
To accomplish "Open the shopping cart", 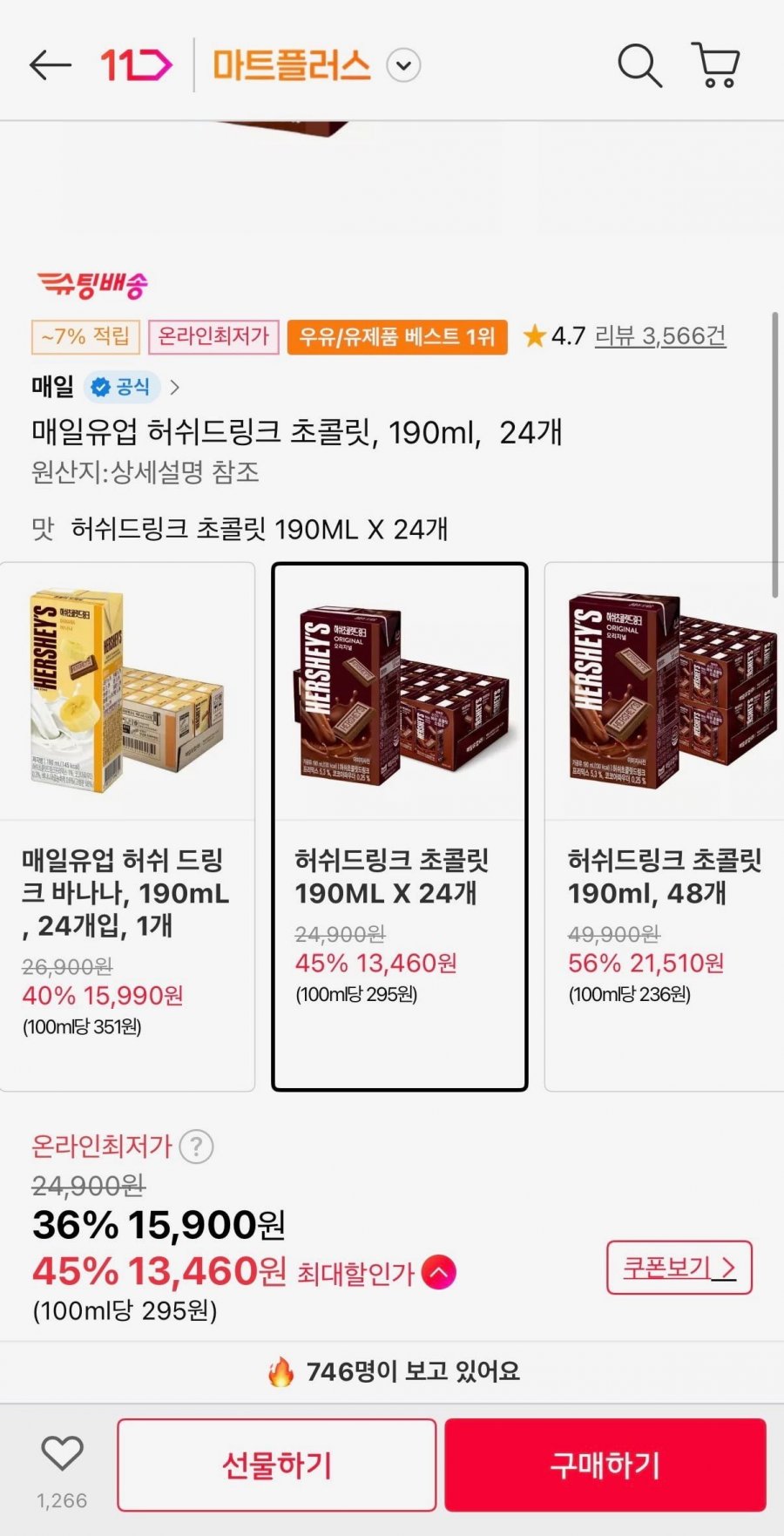I will pos(716,64).
